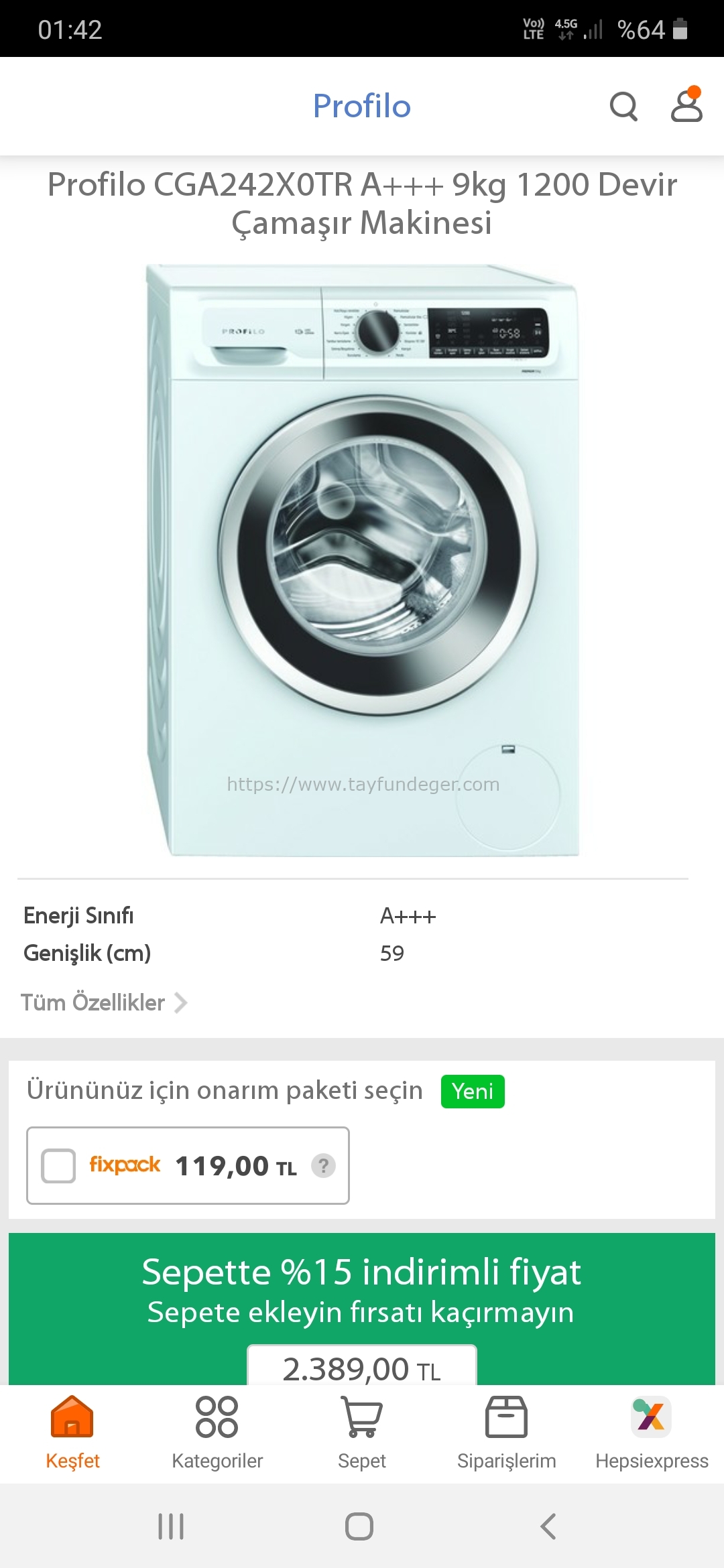This screenshot has height=1568, width=724.
Task: View the washing machine product image
Action: tap(362, 560)
